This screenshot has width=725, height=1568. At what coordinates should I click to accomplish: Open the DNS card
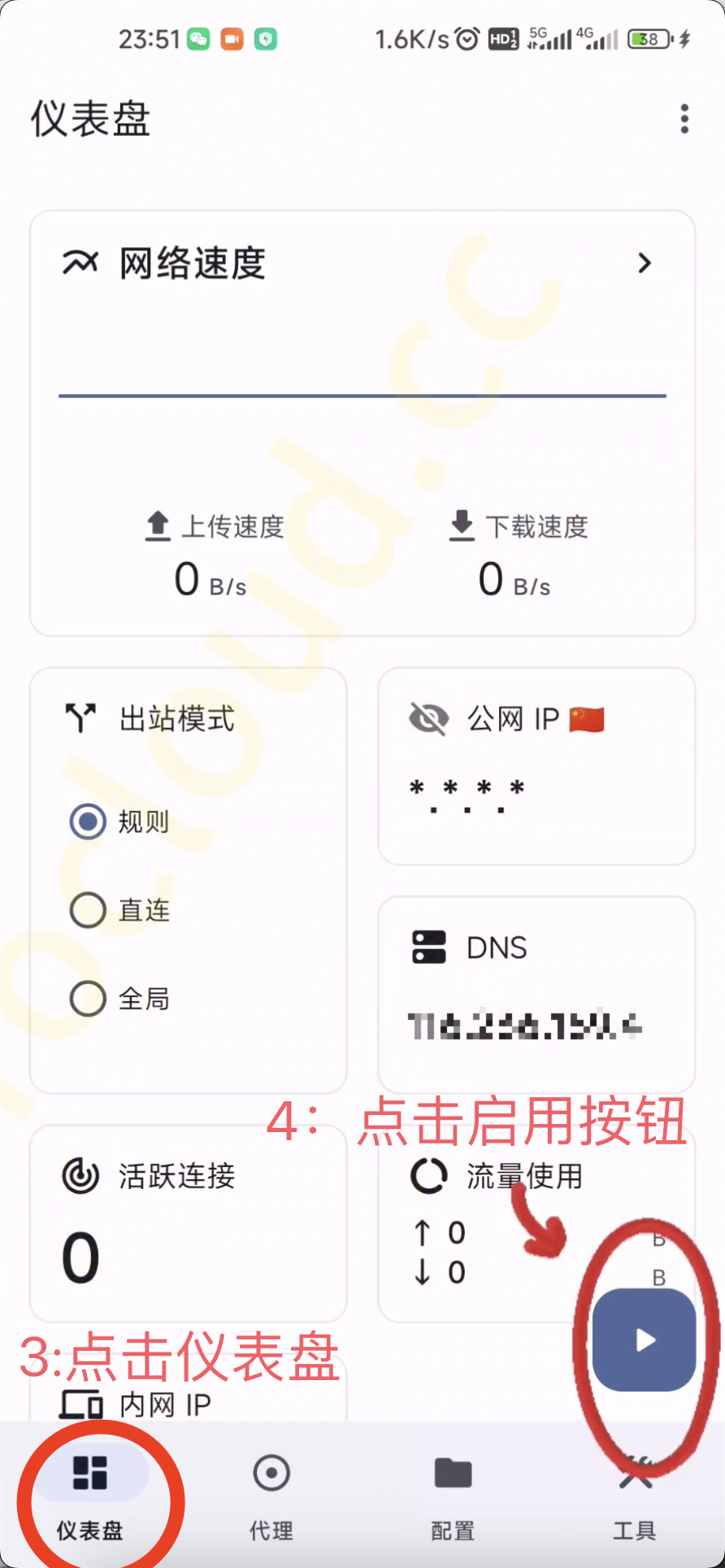point(536,993)
